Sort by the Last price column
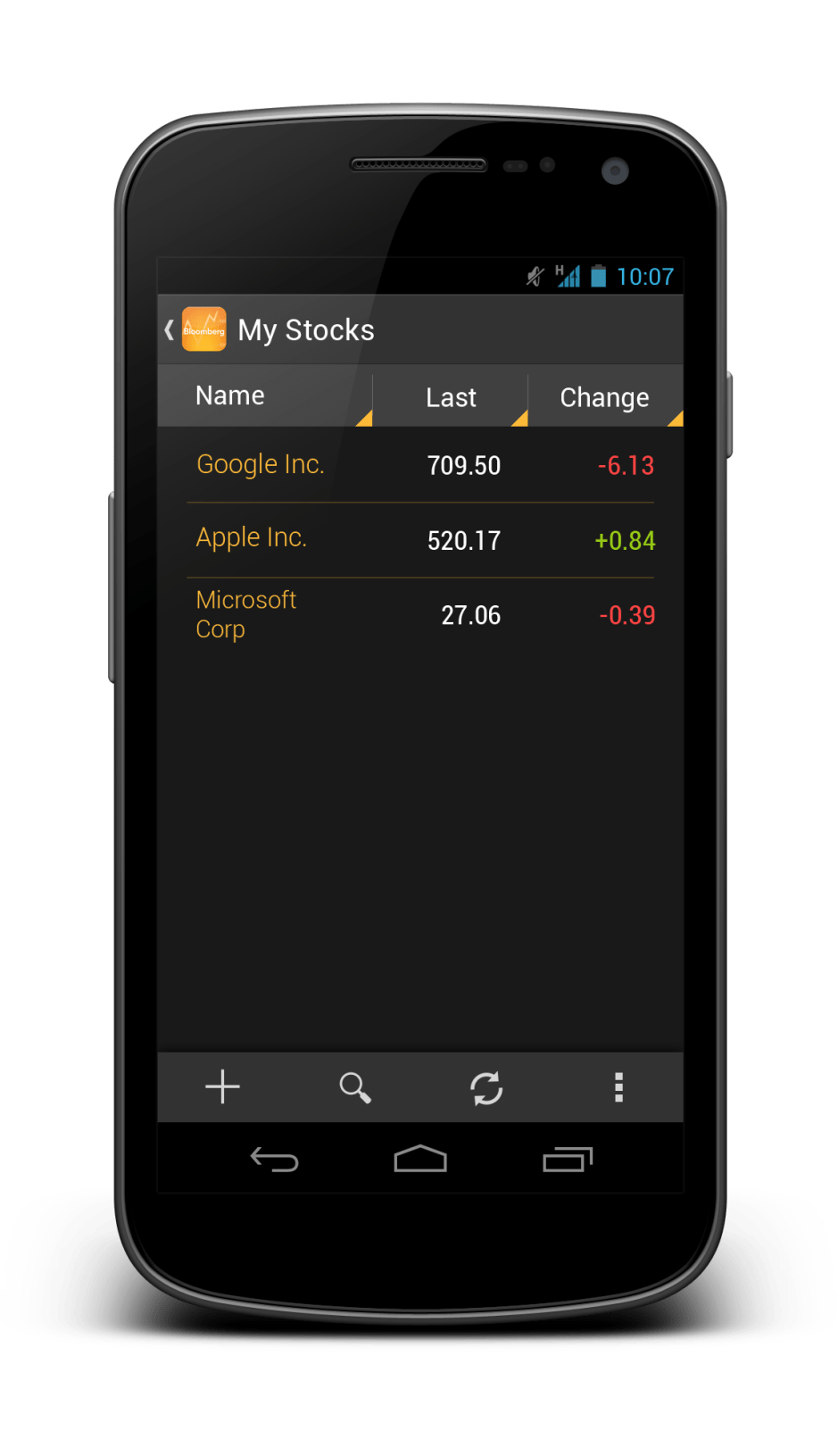 451,395
